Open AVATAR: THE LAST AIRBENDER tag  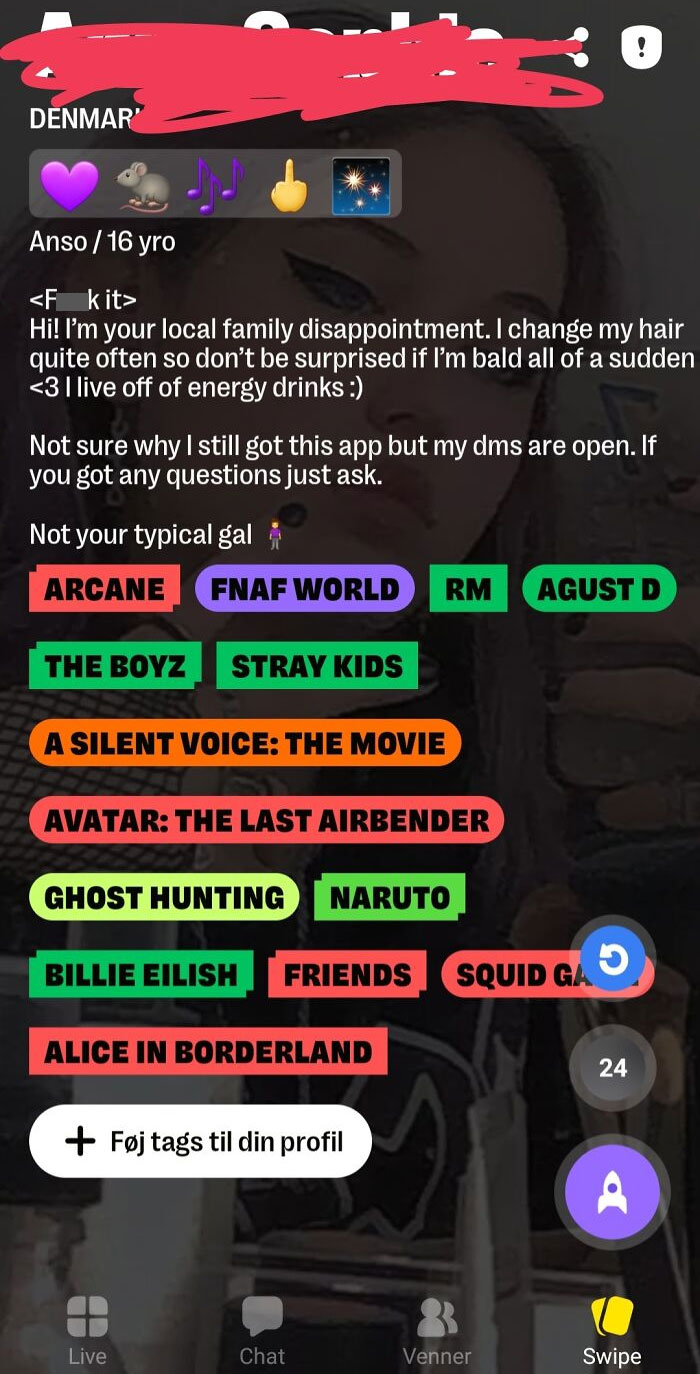point(266,821)
